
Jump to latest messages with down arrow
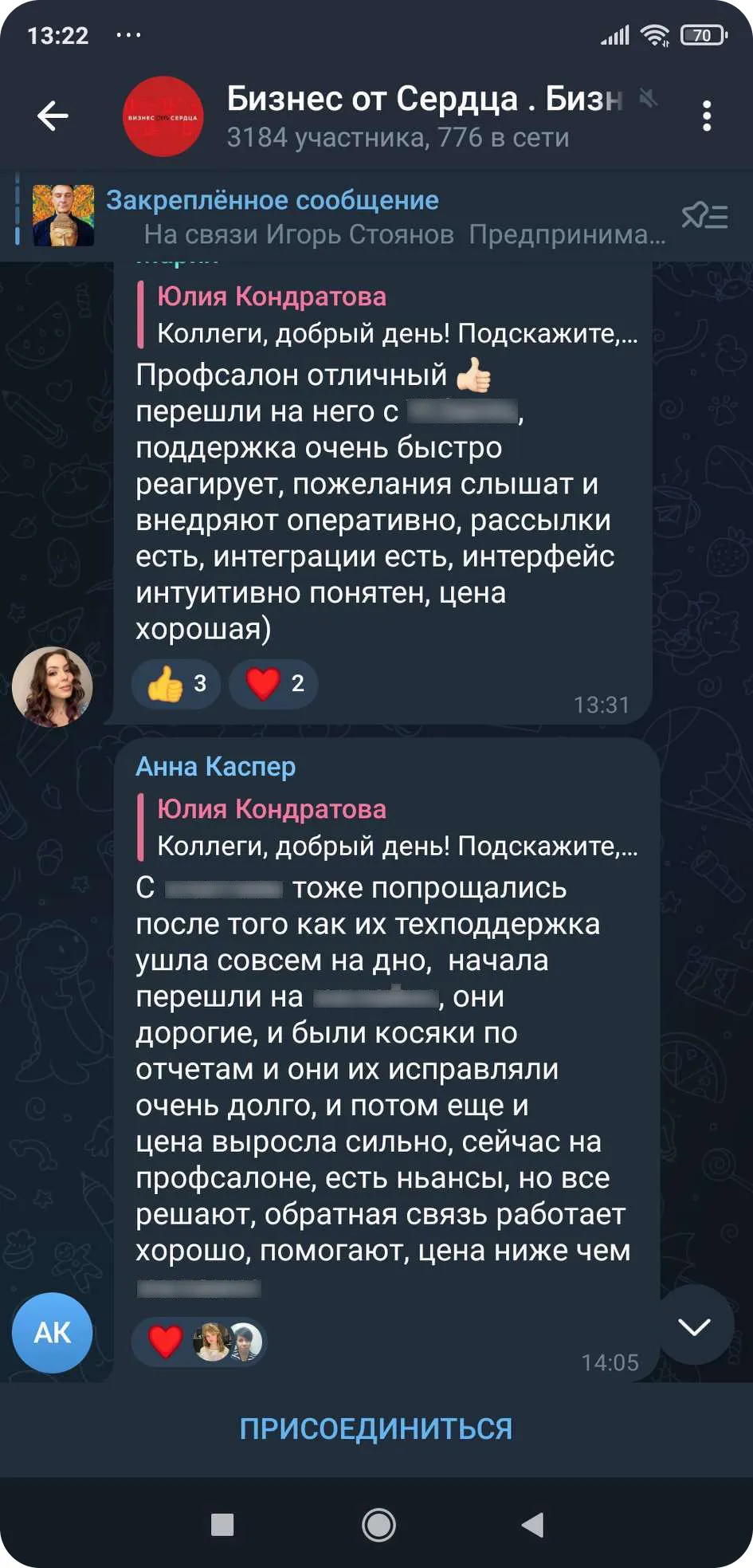tap(694, 1326)
